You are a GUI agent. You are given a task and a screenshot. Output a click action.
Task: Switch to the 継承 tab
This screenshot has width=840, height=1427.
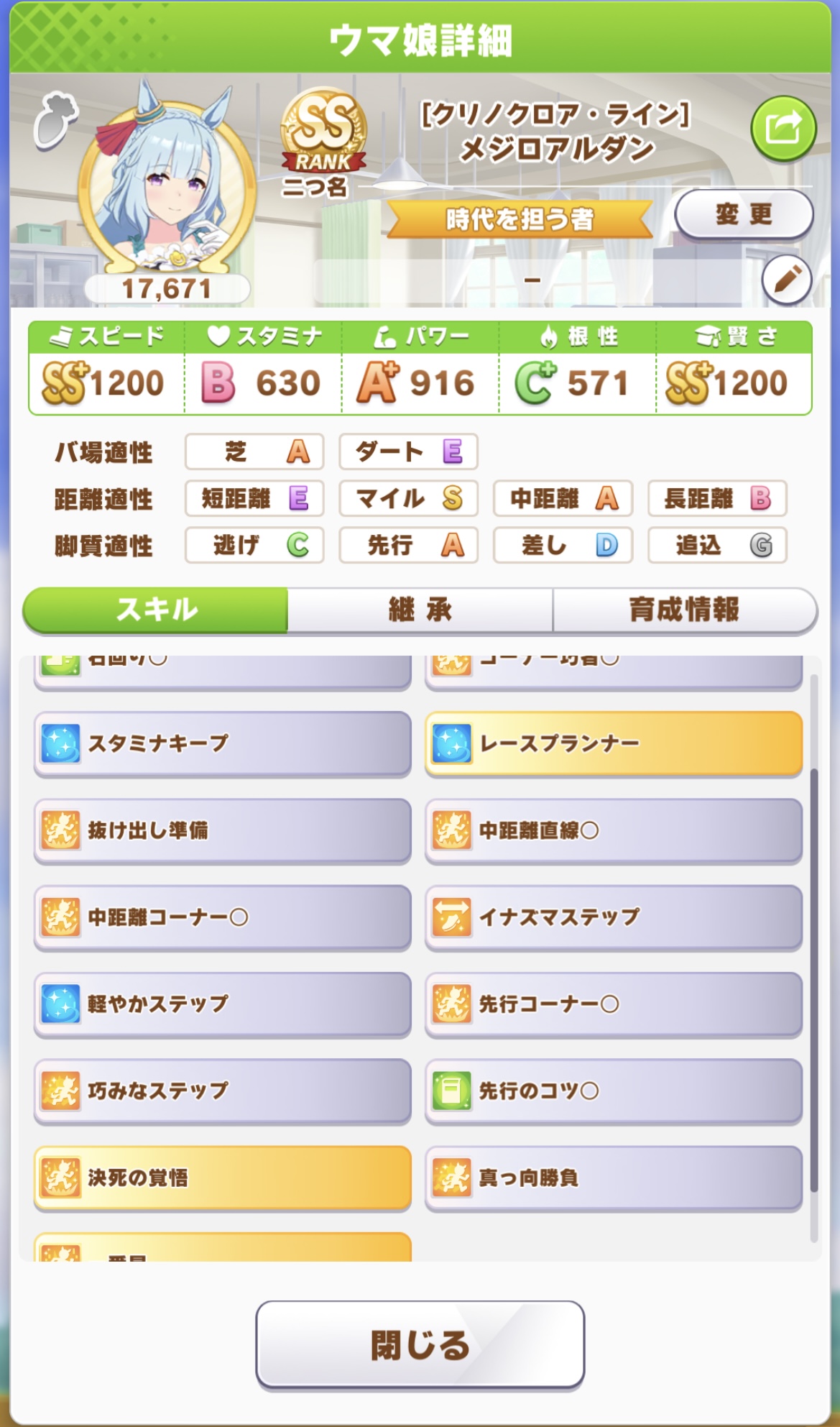[420, 610]
